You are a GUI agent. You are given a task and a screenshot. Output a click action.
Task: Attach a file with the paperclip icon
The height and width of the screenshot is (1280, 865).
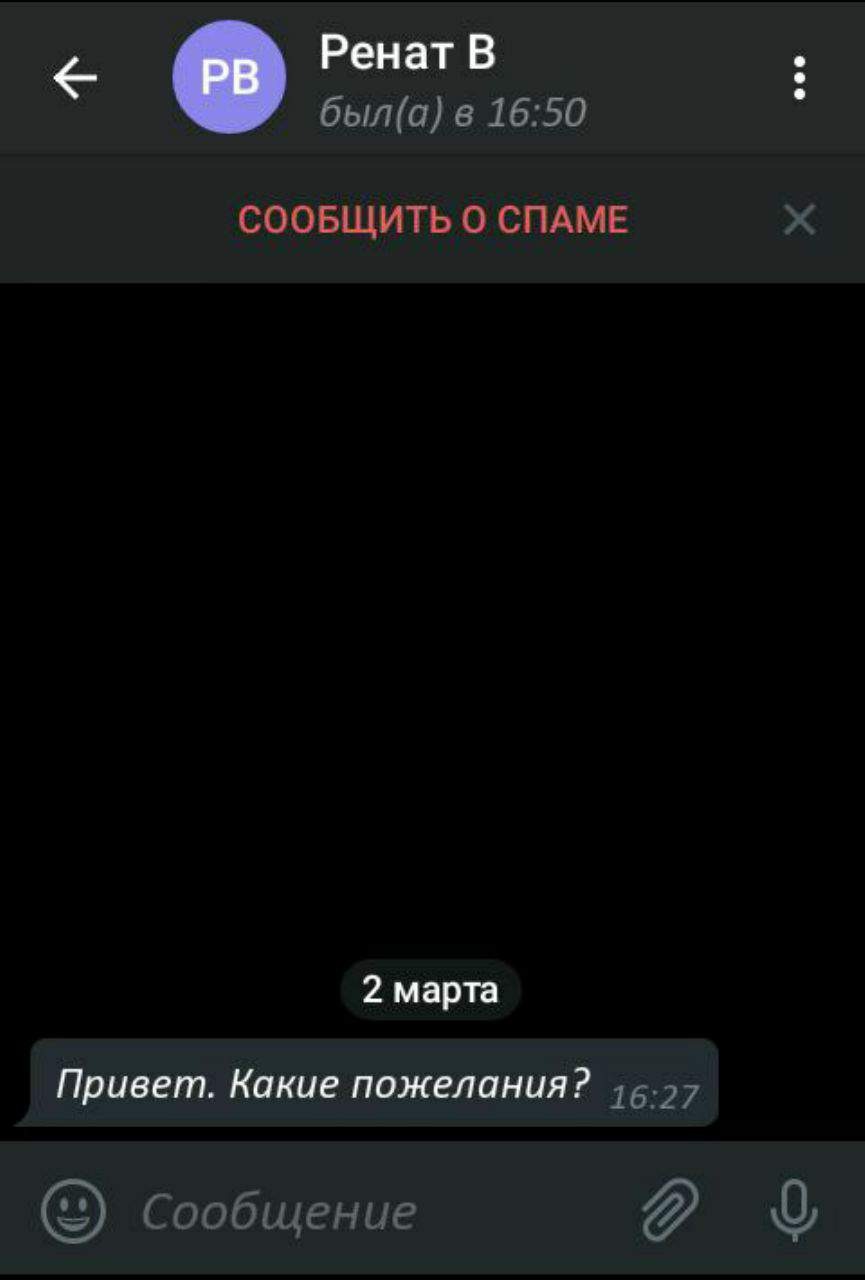point(670,1210)
